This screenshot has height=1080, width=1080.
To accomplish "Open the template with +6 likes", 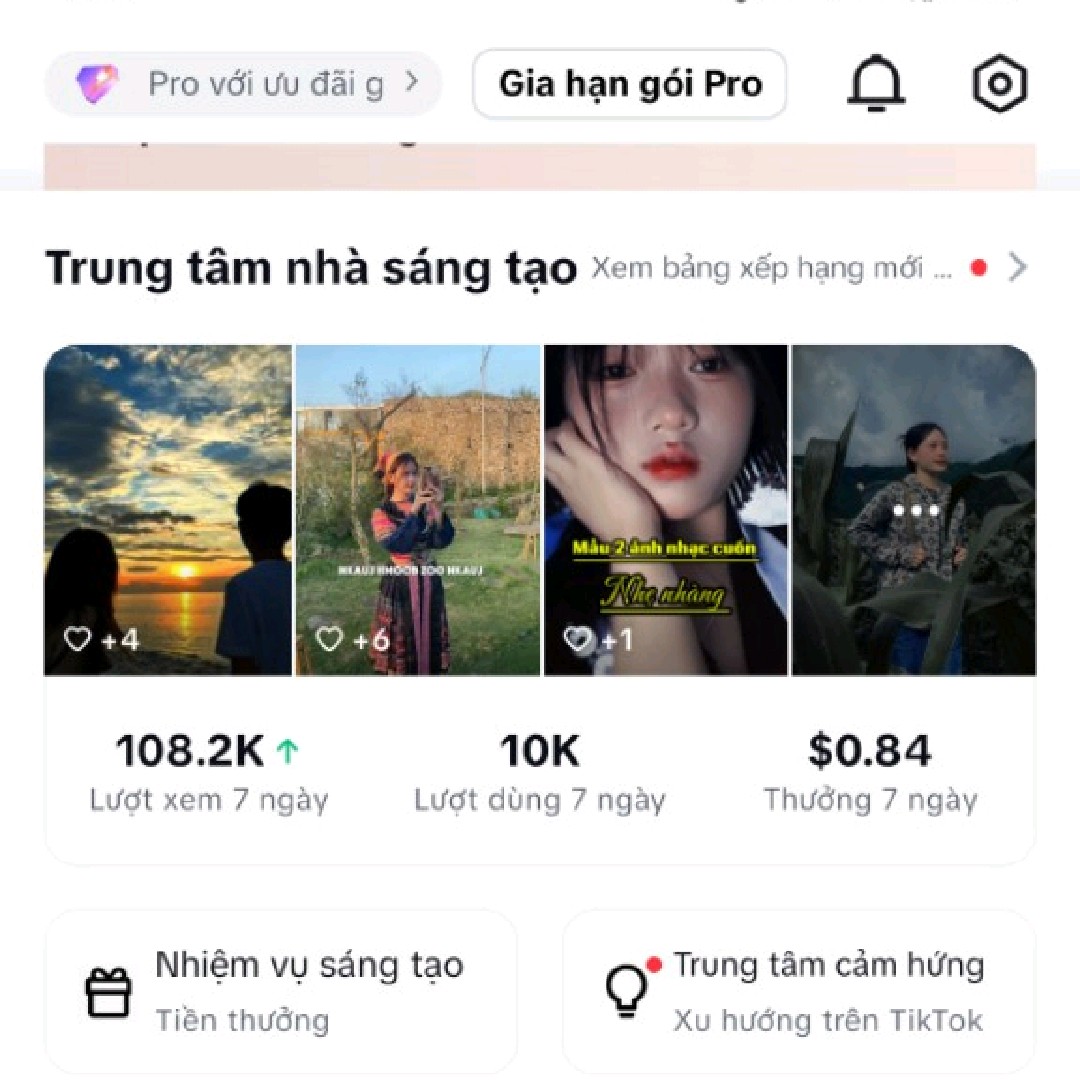I will pos(418,510).
